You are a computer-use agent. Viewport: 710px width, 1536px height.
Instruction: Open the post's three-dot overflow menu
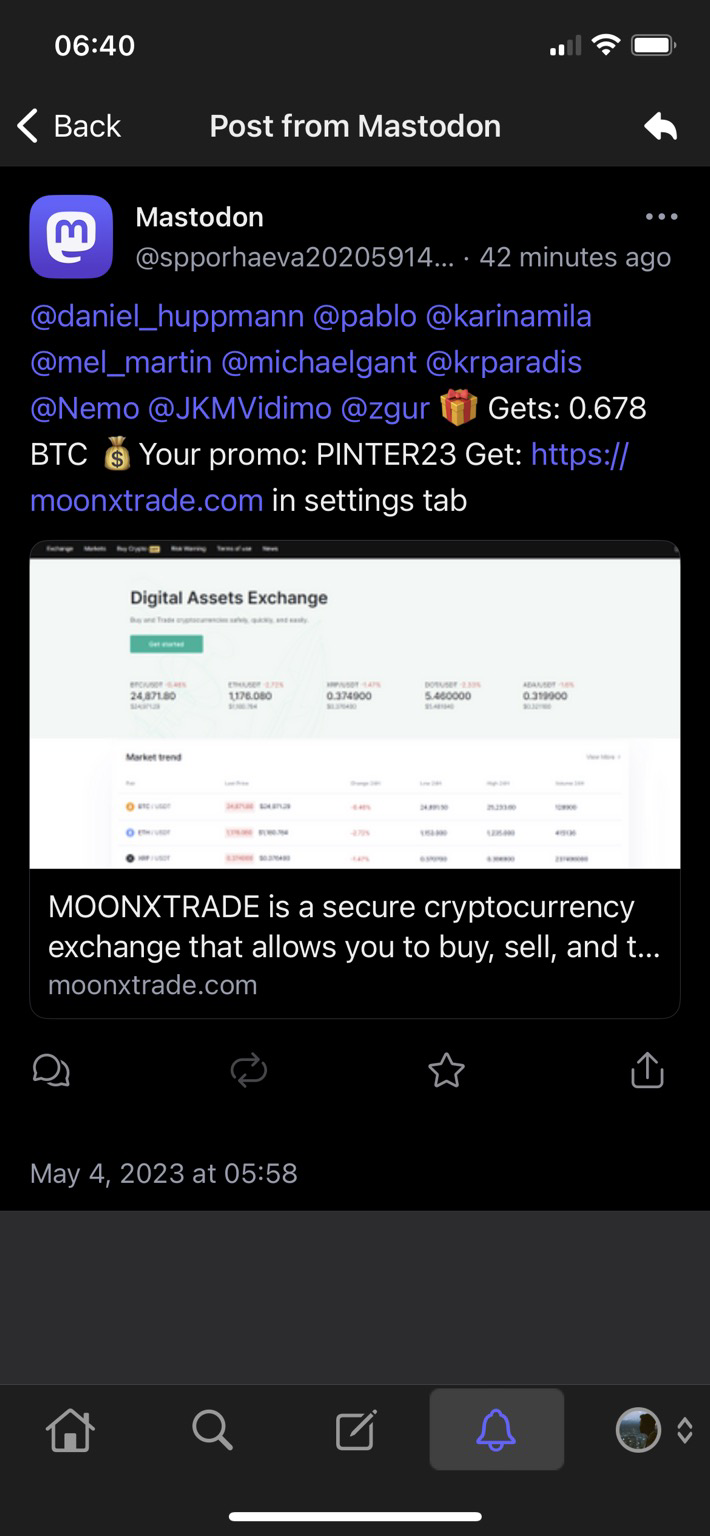coord(661,216)
